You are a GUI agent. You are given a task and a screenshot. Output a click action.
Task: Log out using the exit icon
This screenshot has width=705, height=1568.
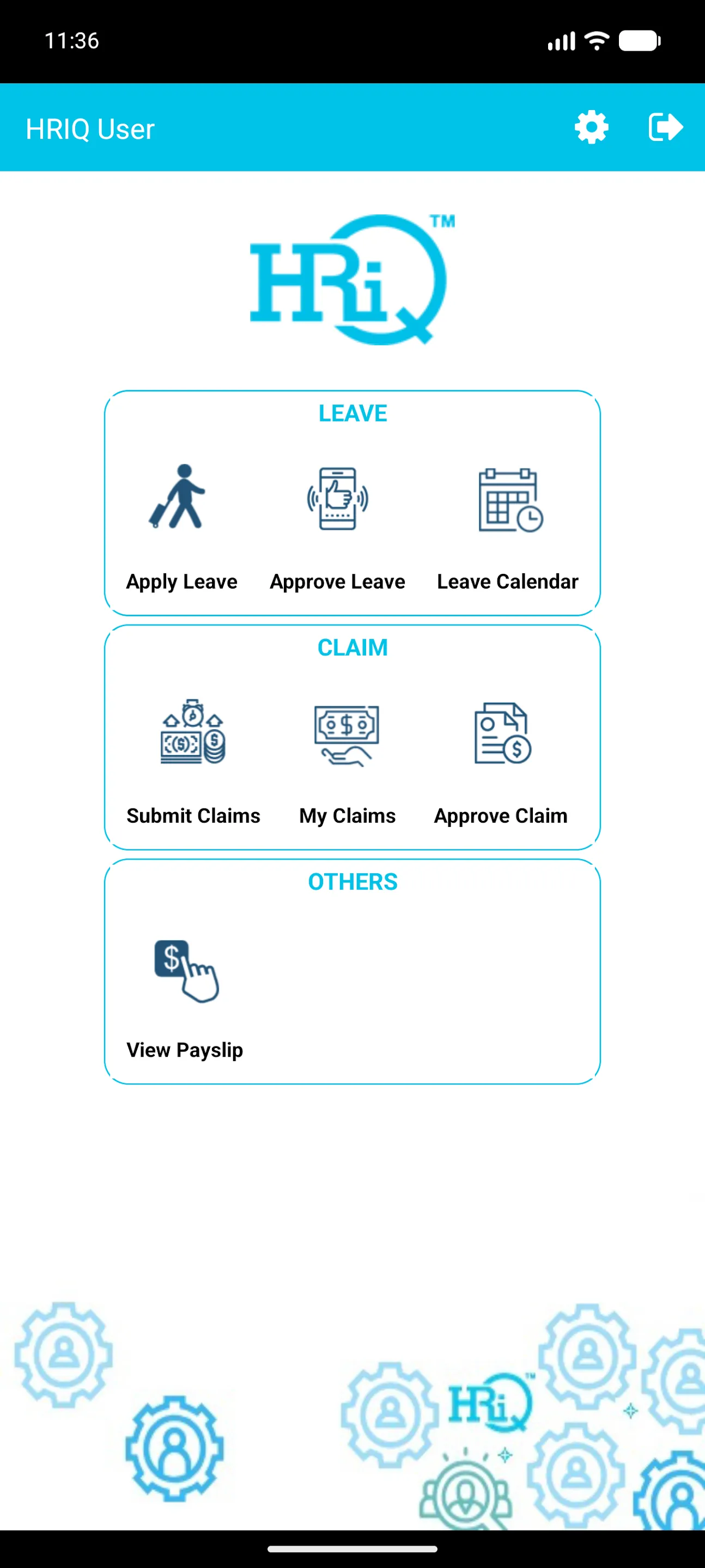click(x=665, y=128)
